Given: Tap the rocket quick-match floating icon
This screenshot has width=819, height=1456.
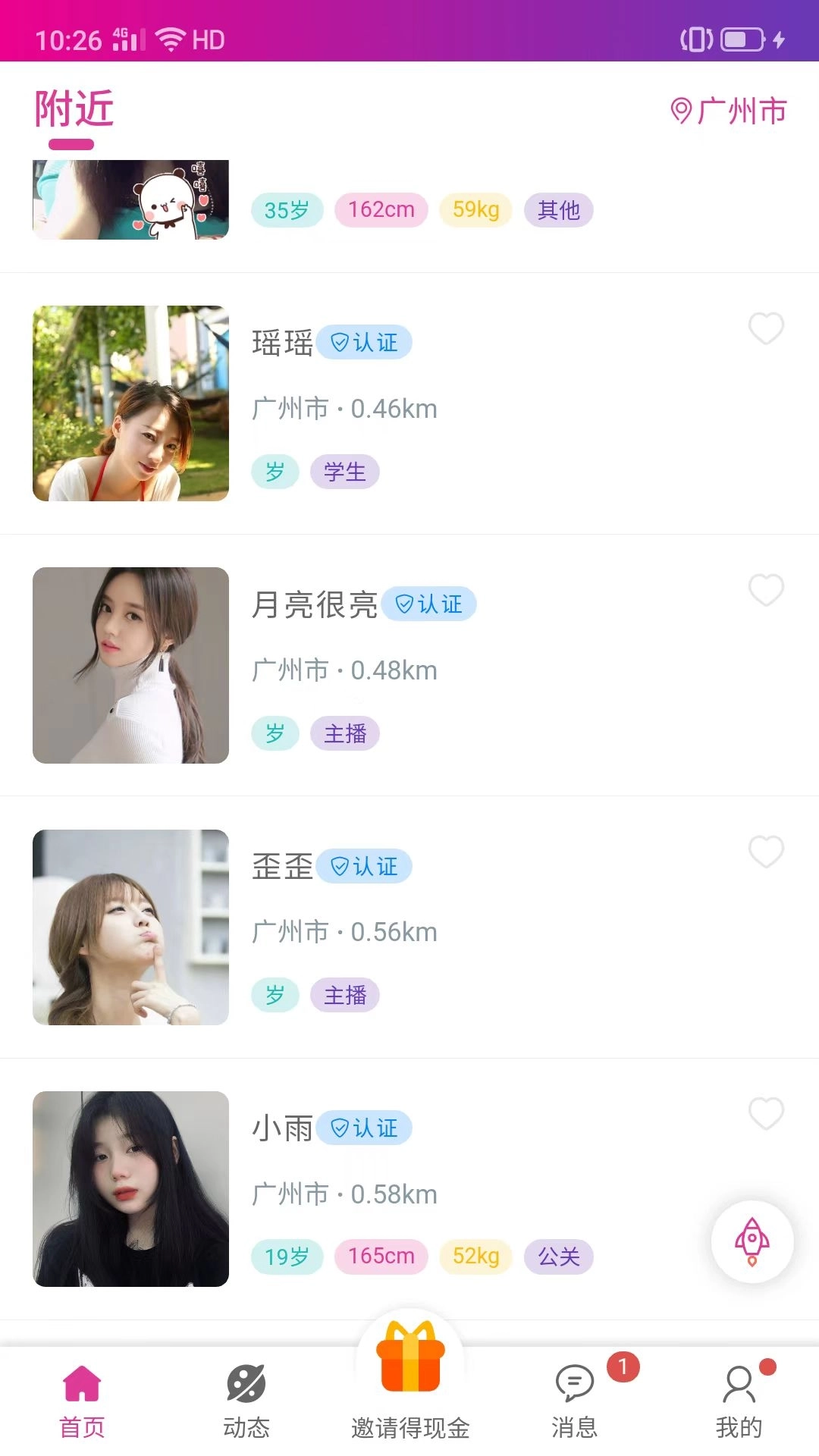Looking at the screenshot, I should pos(752,1241).
